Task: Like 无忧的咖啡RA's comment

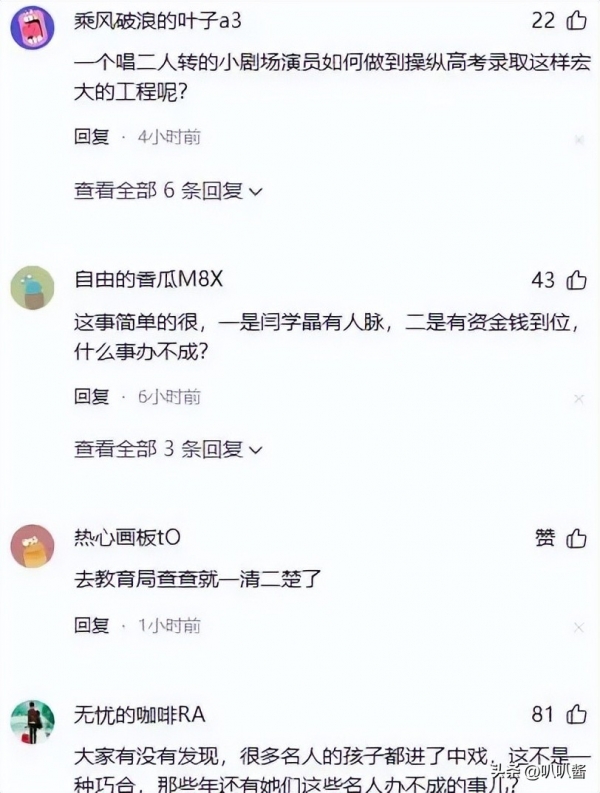Action: click(x=576, y=714)
